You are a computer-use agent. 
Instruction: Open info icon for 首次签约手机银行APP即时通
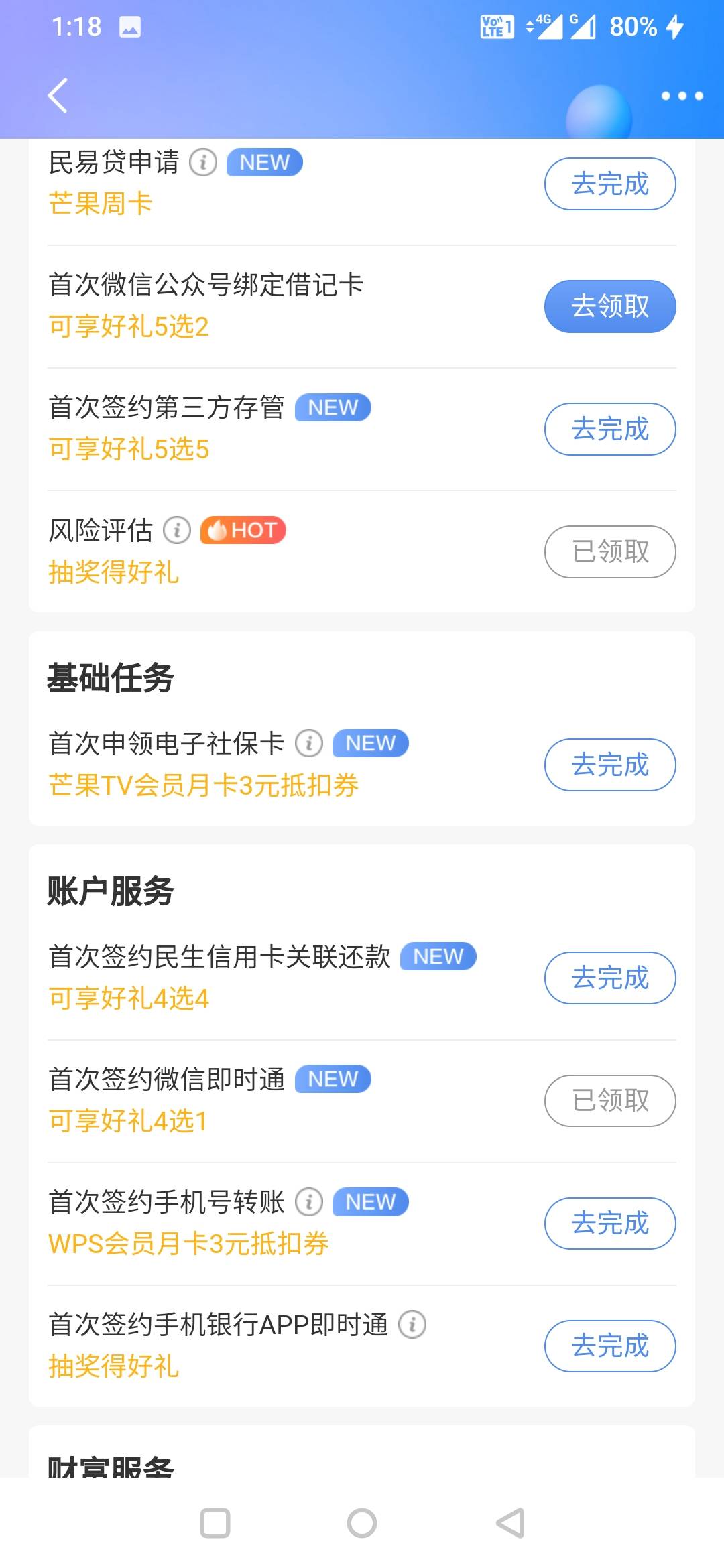tap(412, 1325)
